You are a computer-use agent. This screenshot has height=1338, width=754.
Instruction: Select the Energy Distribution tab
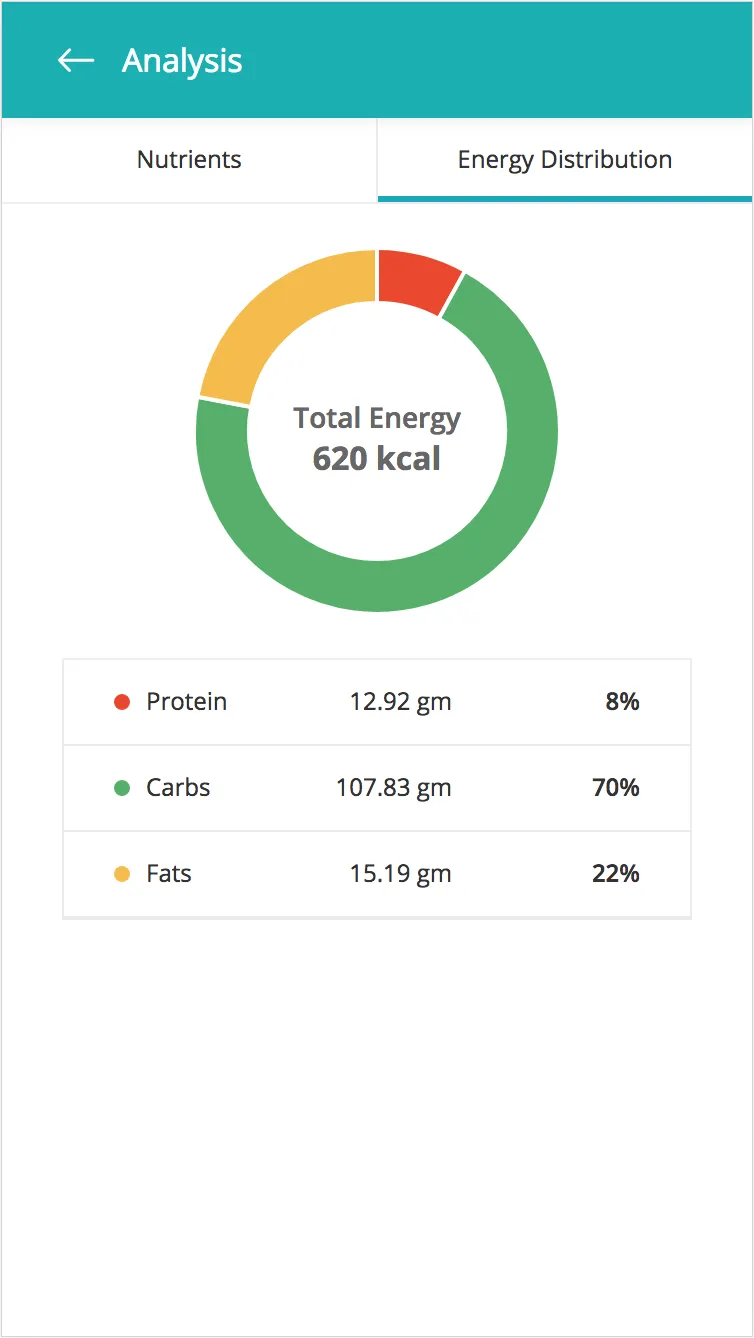565,159
